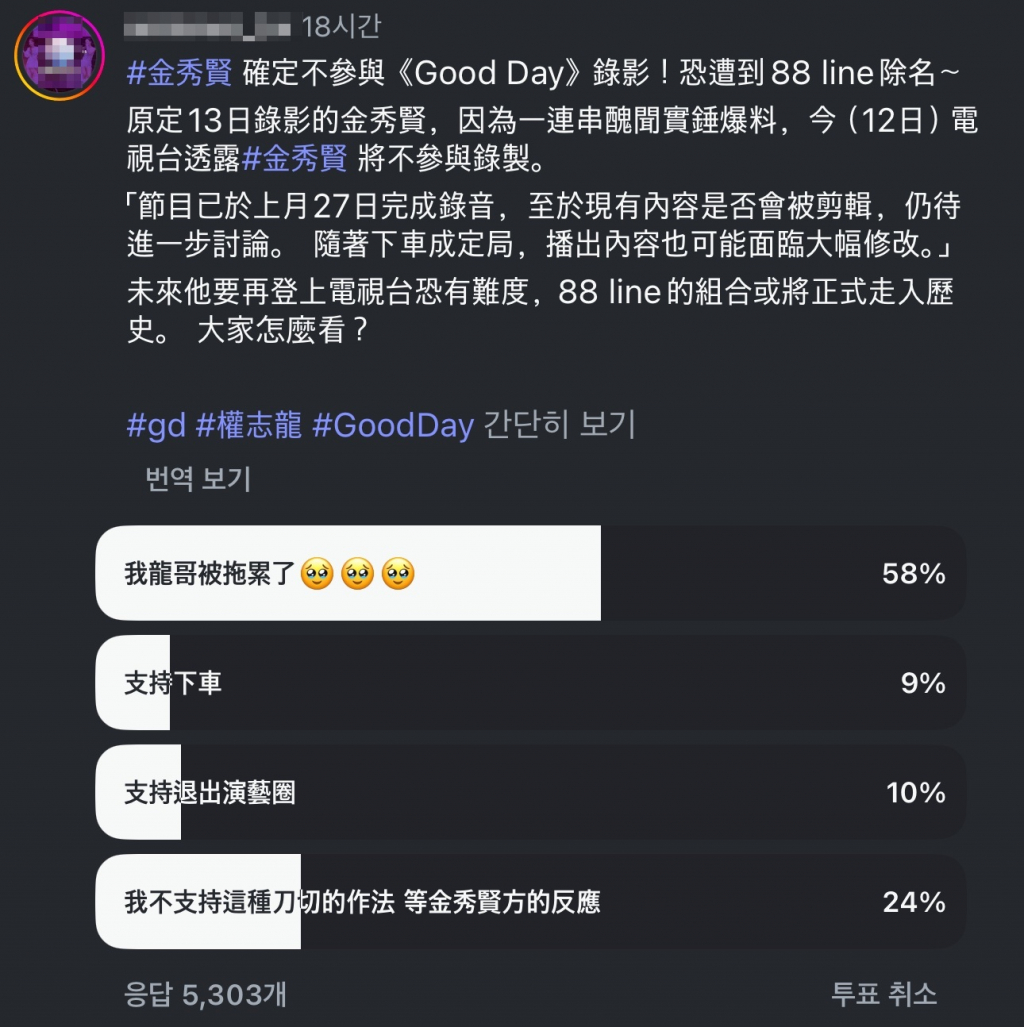Open the poster's profile picture

coord(60,57)
